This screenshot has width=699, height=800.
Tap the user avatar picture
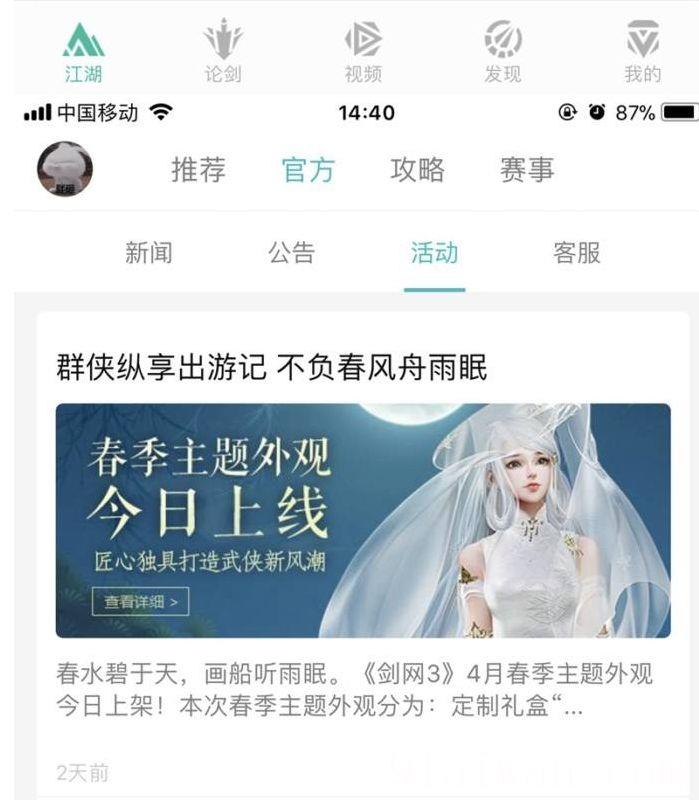[65, 169]
